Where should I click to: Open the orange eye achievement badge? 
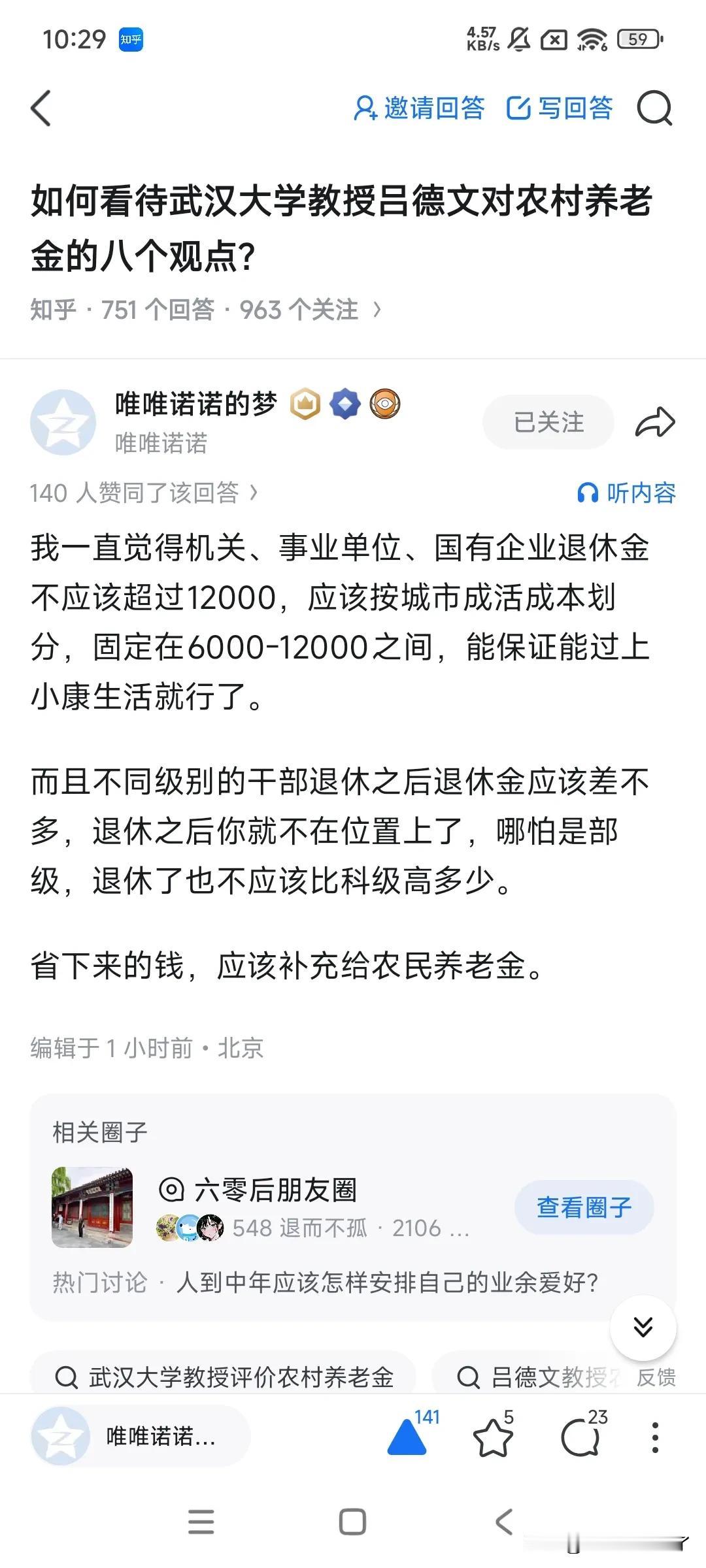(x=385, y=404)
